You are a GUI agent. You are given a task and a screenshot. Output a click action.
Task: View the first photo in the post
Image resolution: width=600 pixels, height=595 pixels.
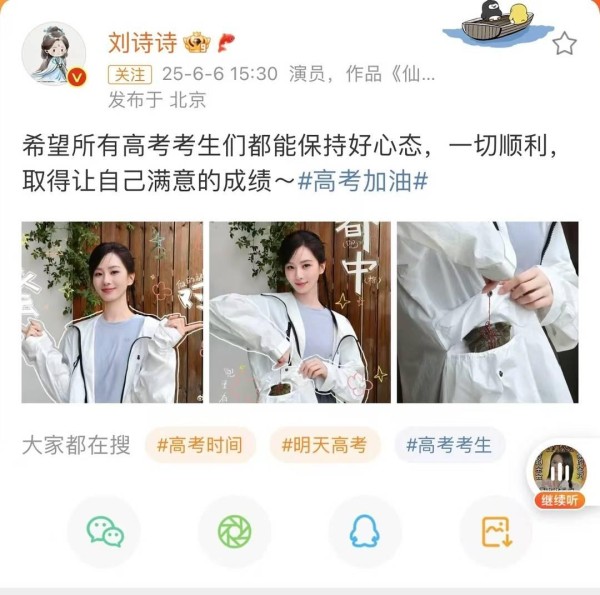[x=112, y=312]
